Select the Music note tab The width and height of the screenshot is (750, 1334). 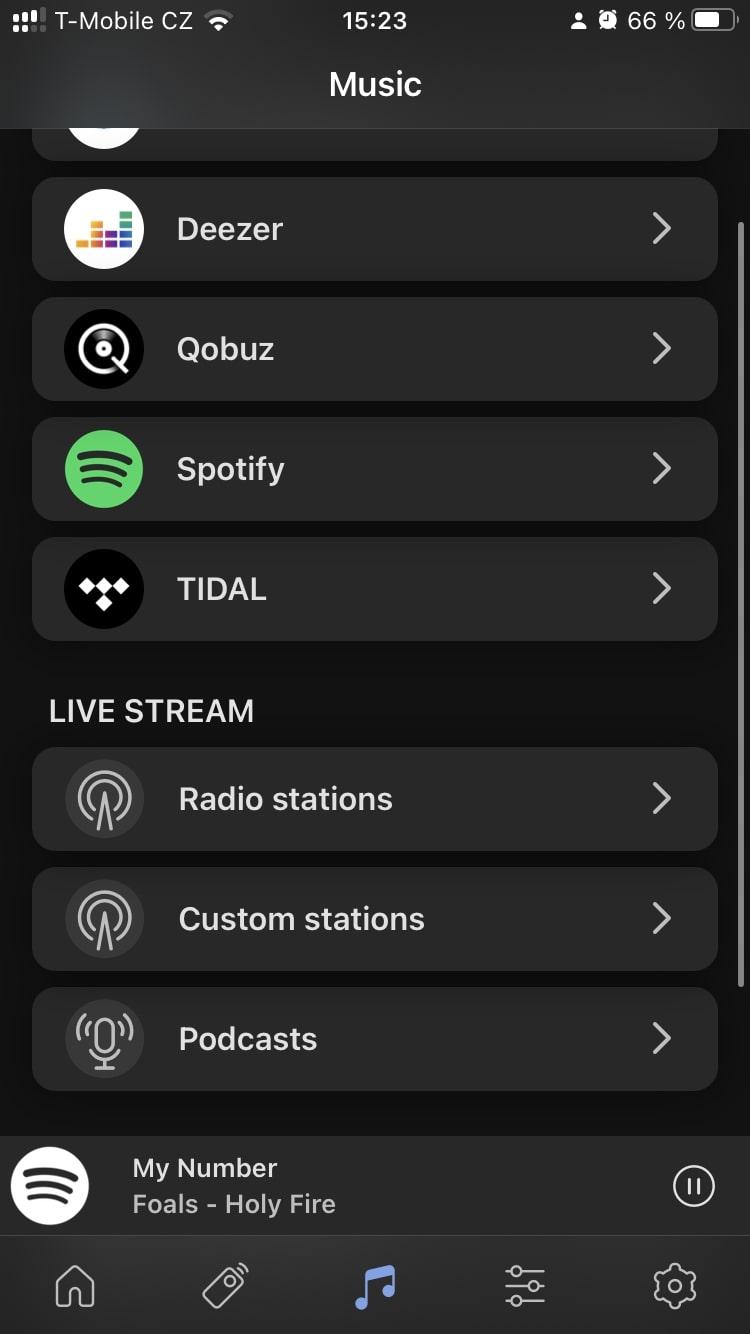pyautogui.click(x=375, y=1286)
